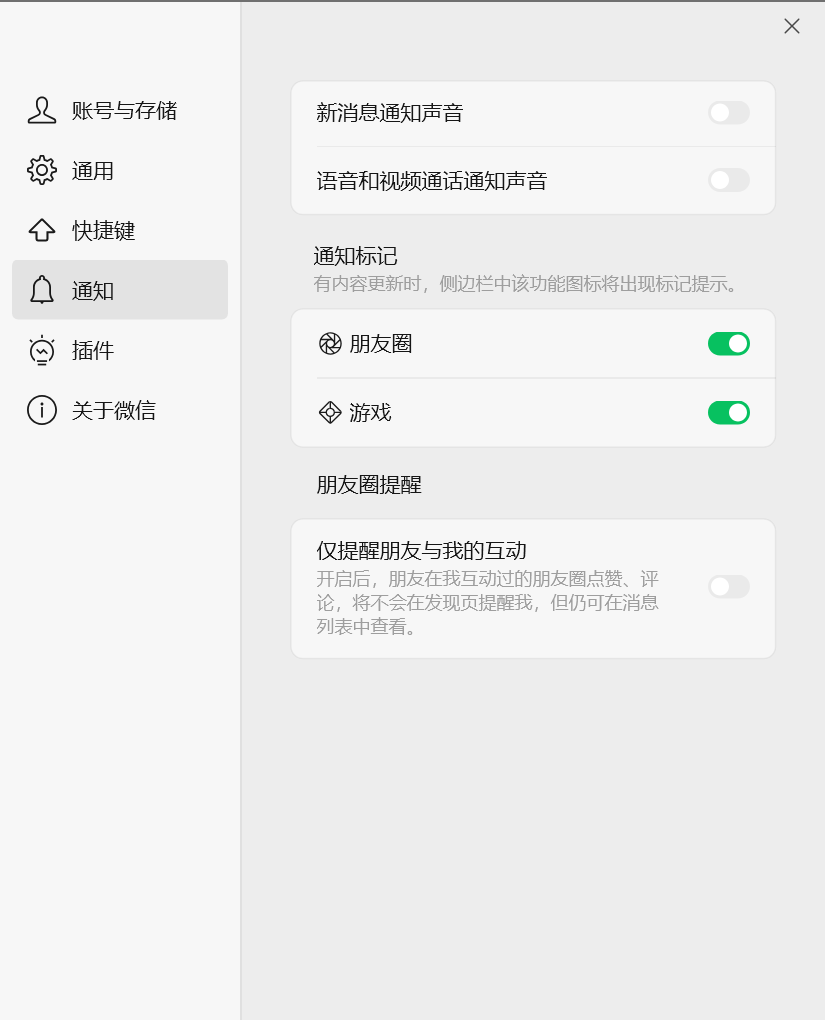
Task: Disable 朋友圈 notification badge
Action: 728,344
